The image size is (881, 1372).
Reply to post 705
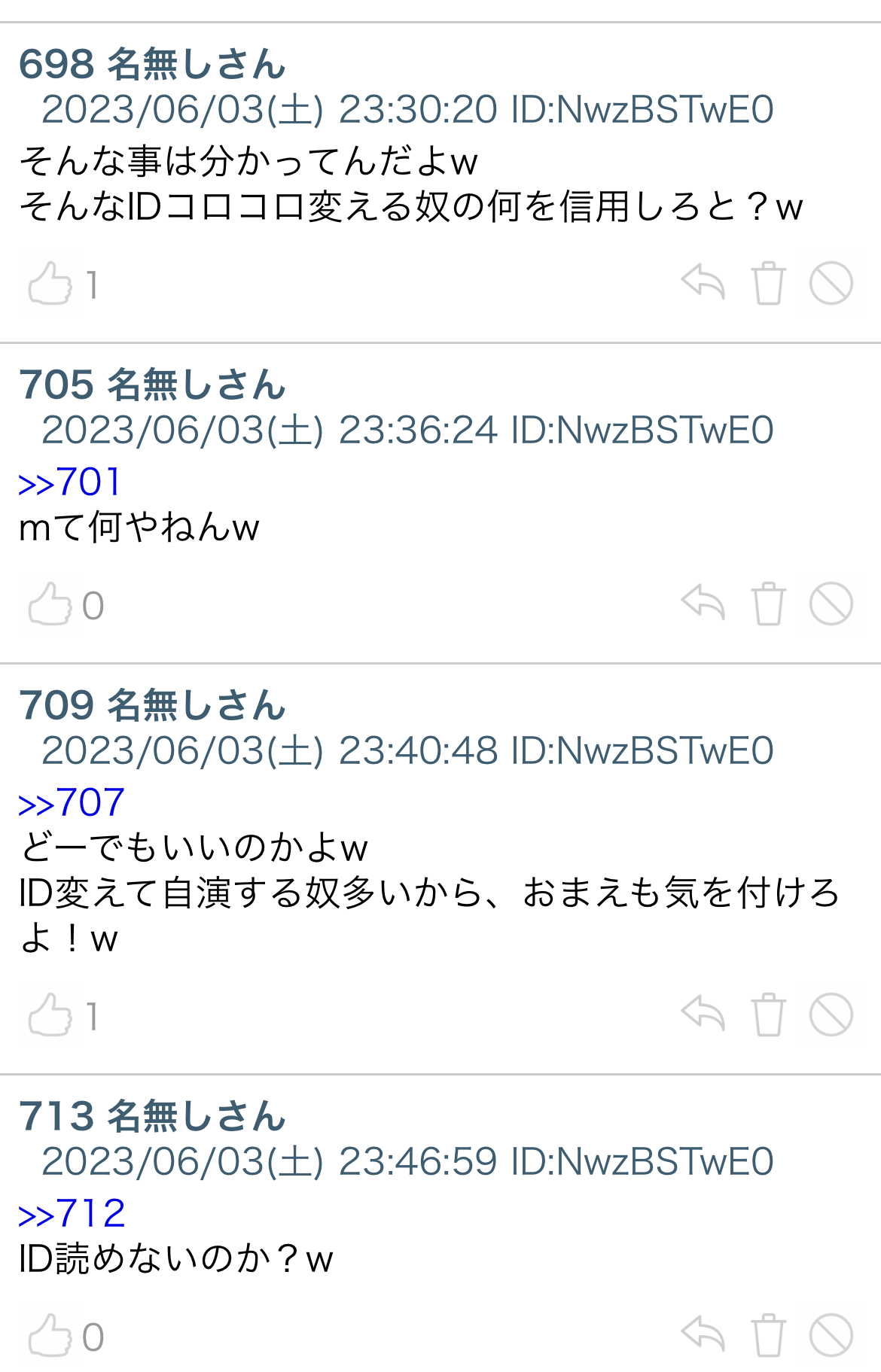click(x=703, y=604)
